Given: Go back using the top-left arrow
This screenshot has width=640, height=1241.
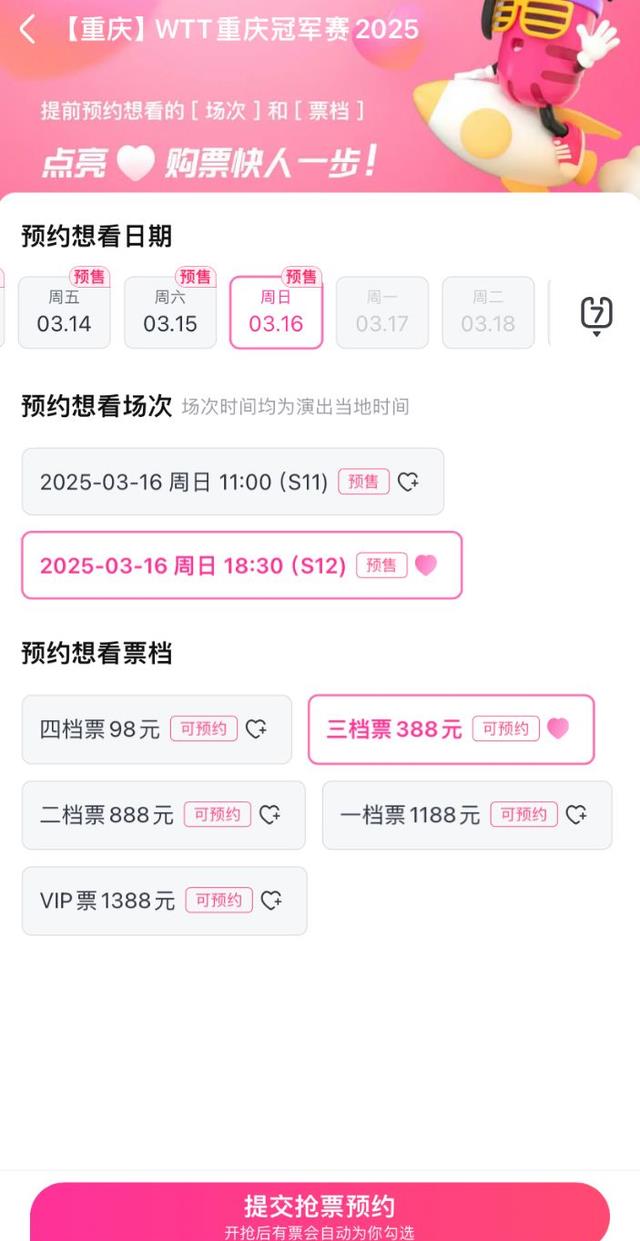Looking at the screenshot, I should pyautogui.click(x=27, y=30).
